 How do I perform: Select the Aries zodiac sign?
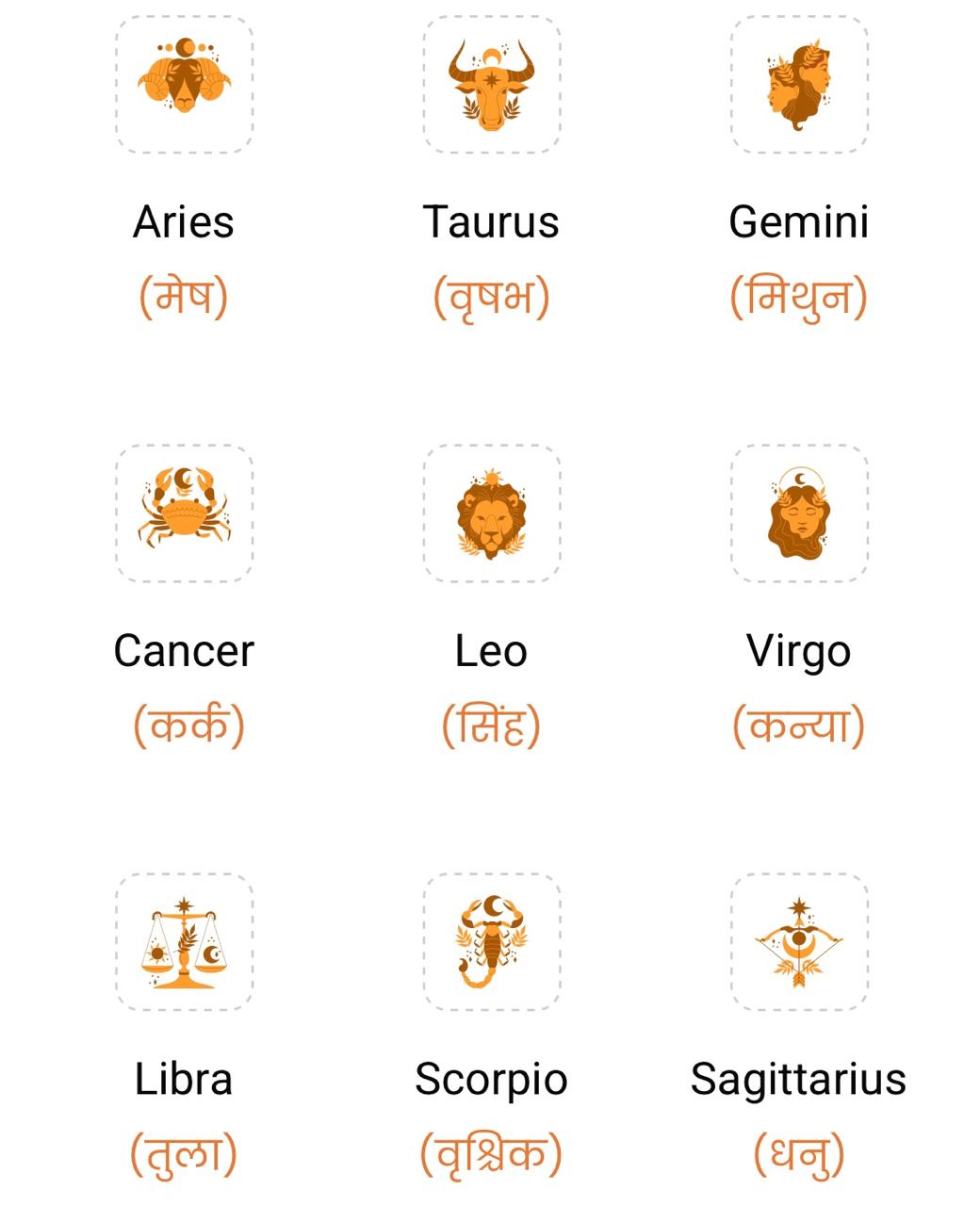(x=184, y=85)
